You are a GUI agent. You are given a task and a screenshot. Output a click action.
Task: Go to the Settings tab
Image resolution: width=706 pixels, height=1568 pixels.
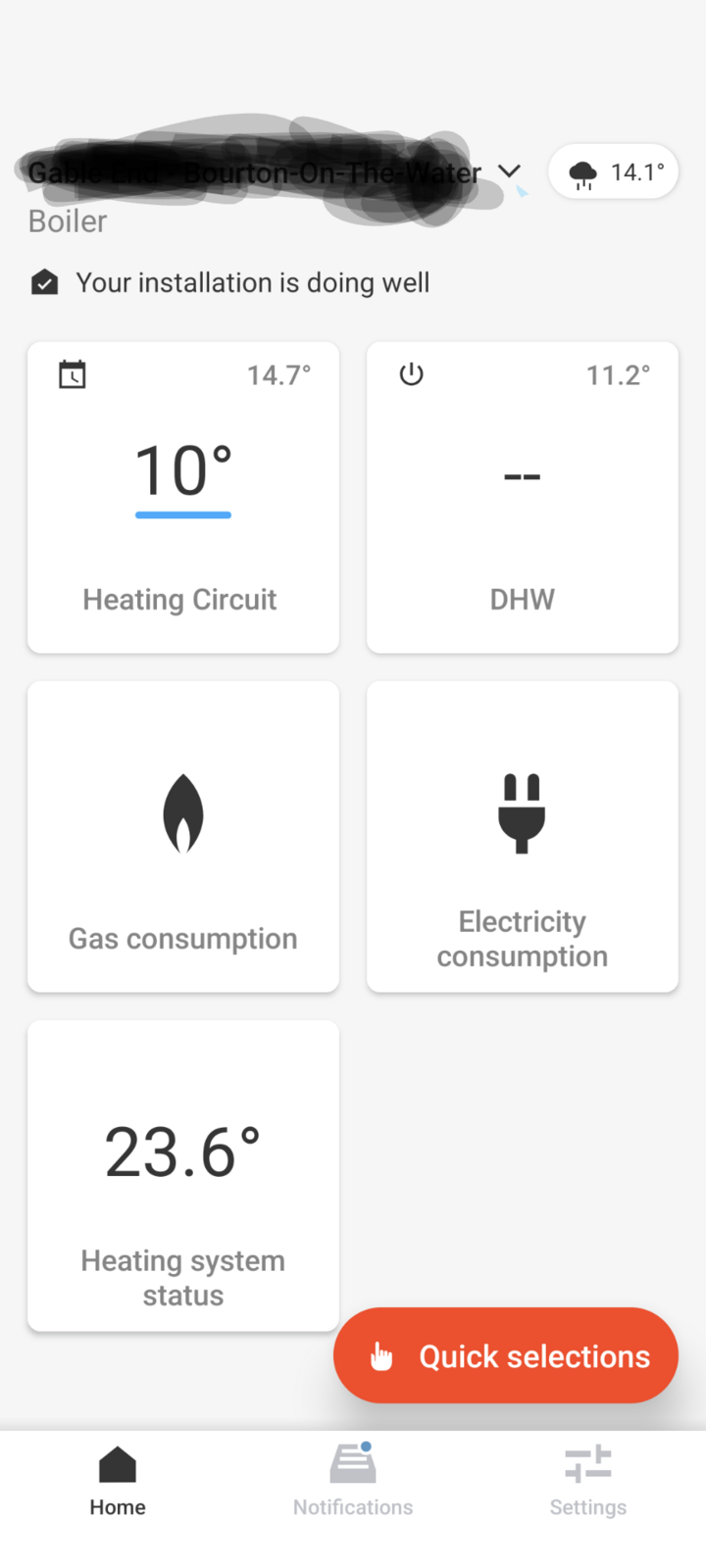587,1480
